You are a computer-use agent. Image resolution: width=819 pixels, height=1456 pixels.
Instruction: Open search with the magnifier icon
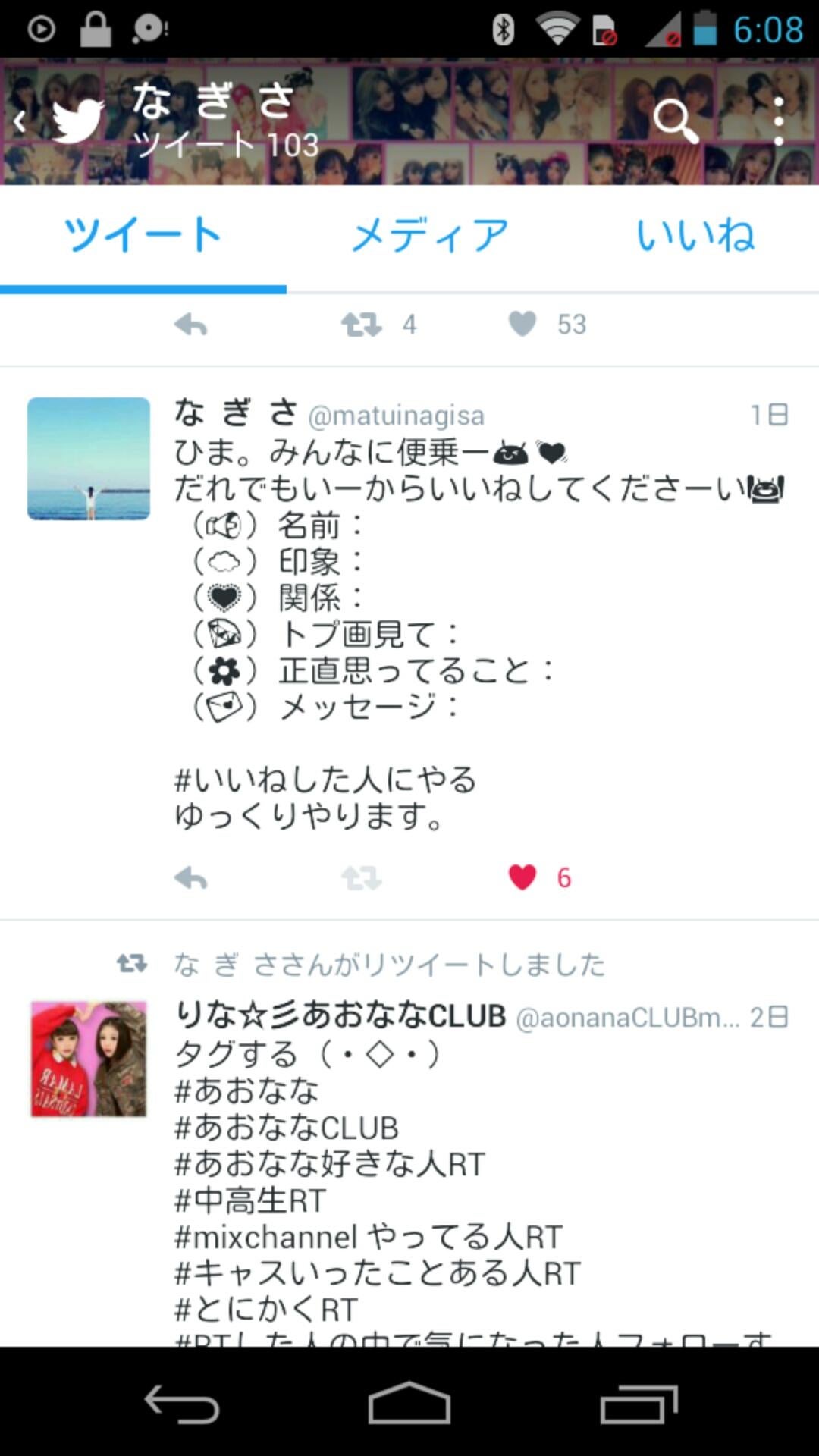(675, 121)
